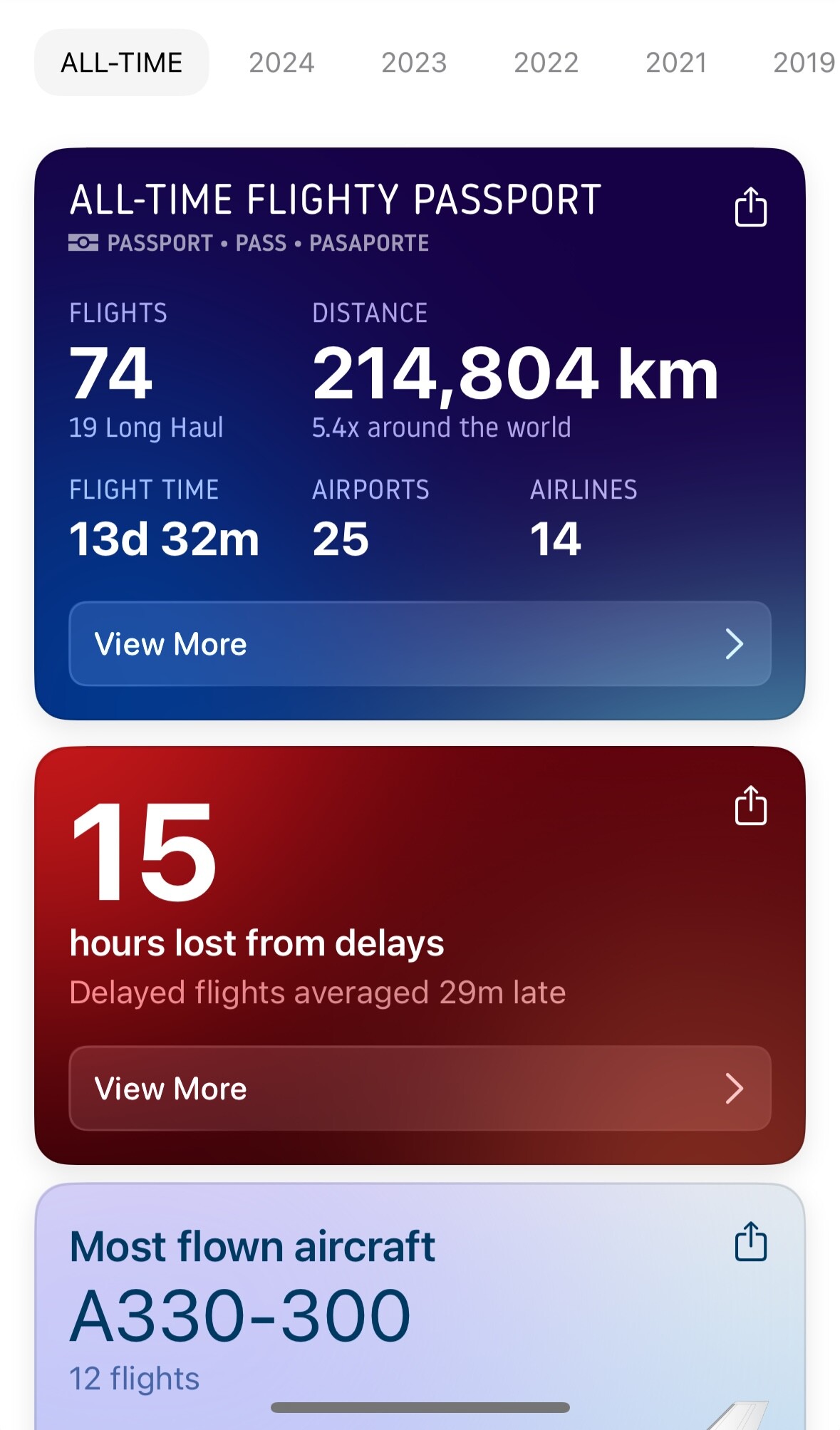Switch to the 2021 tab
840x1430 pixels.
pos(676,63)
